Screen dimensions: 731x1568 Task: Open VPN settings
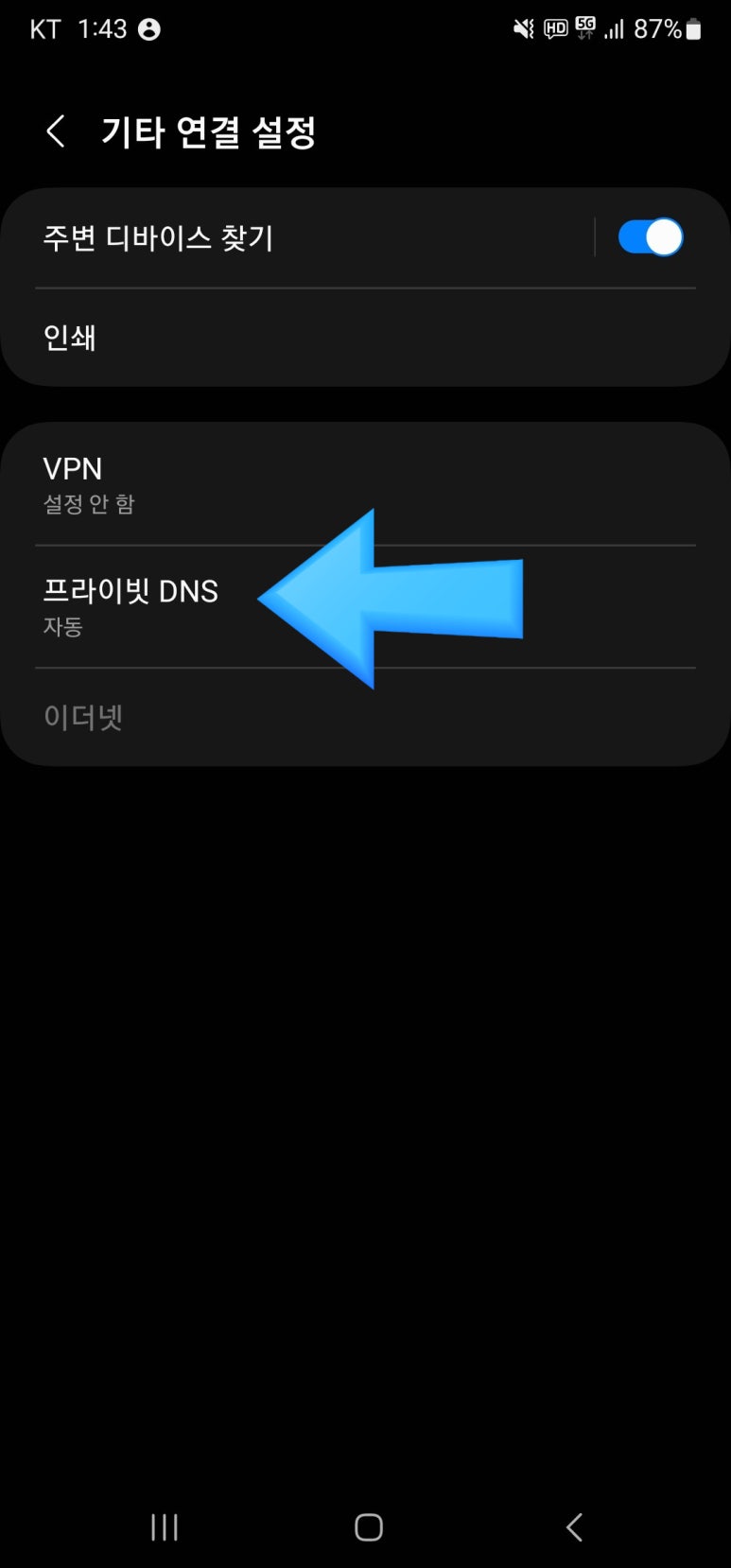click(x=365, y=484)
